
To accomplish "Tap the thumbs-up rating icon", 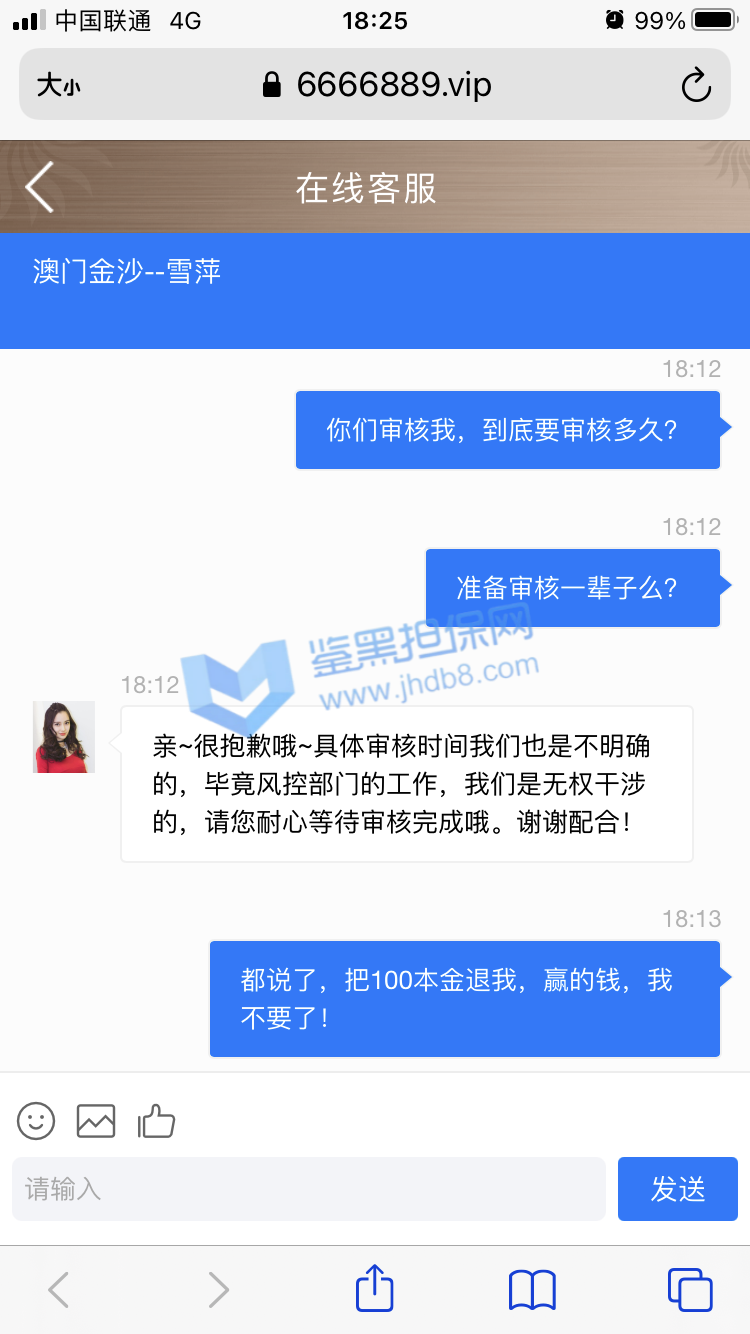I will 156,1121.
